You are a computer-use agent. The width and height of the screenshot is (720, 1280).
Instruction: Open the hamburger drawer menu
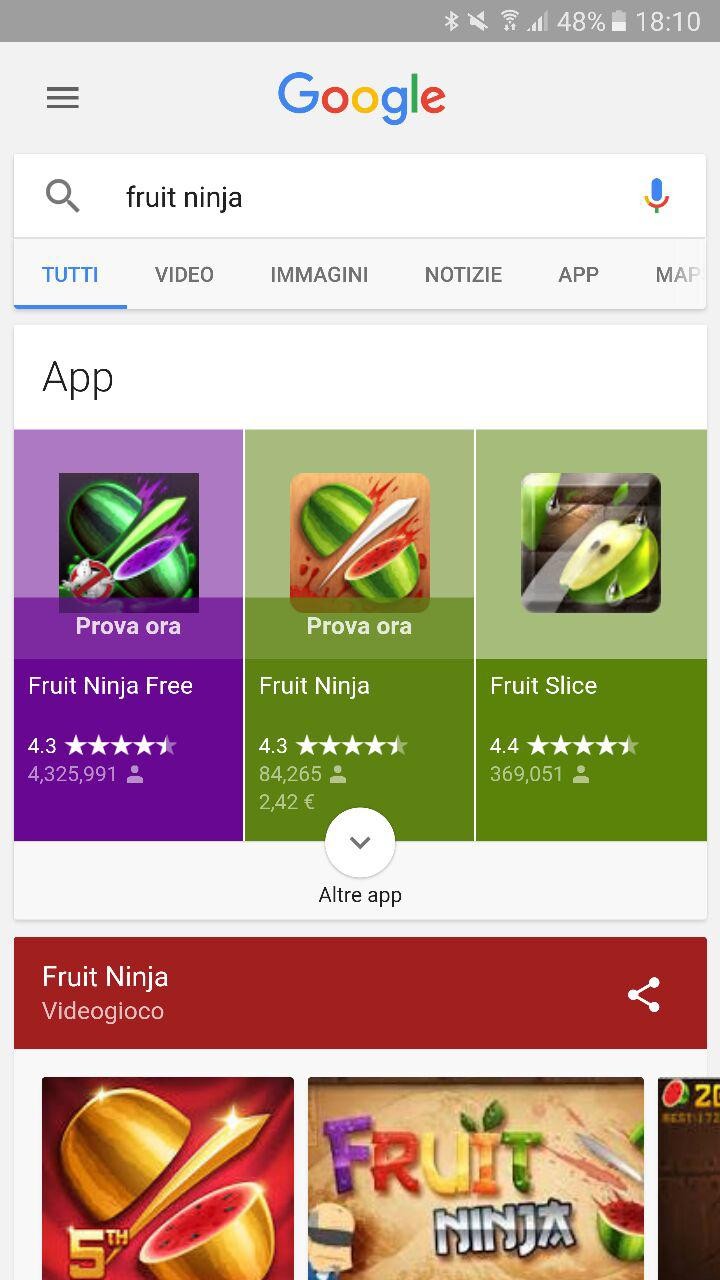(x=62, y=98)
